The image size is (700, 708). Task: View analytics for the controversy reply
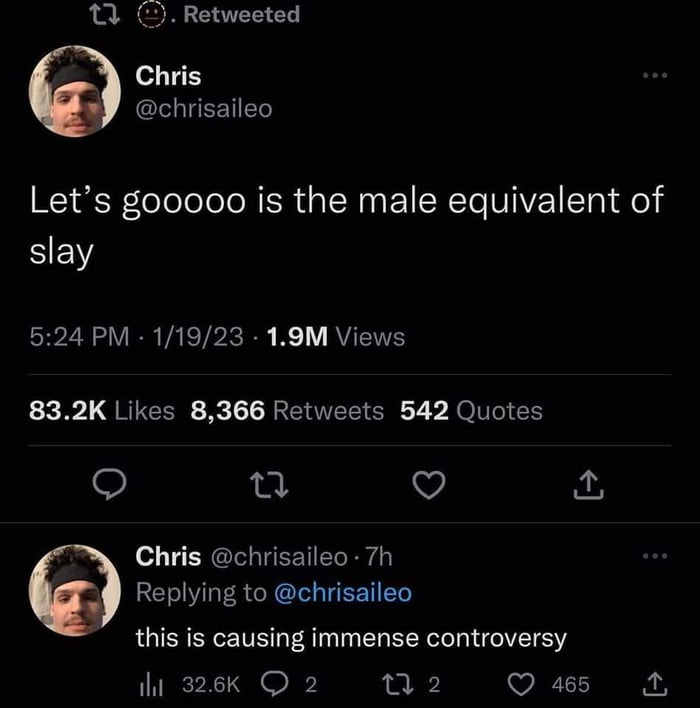coord(150,685)
